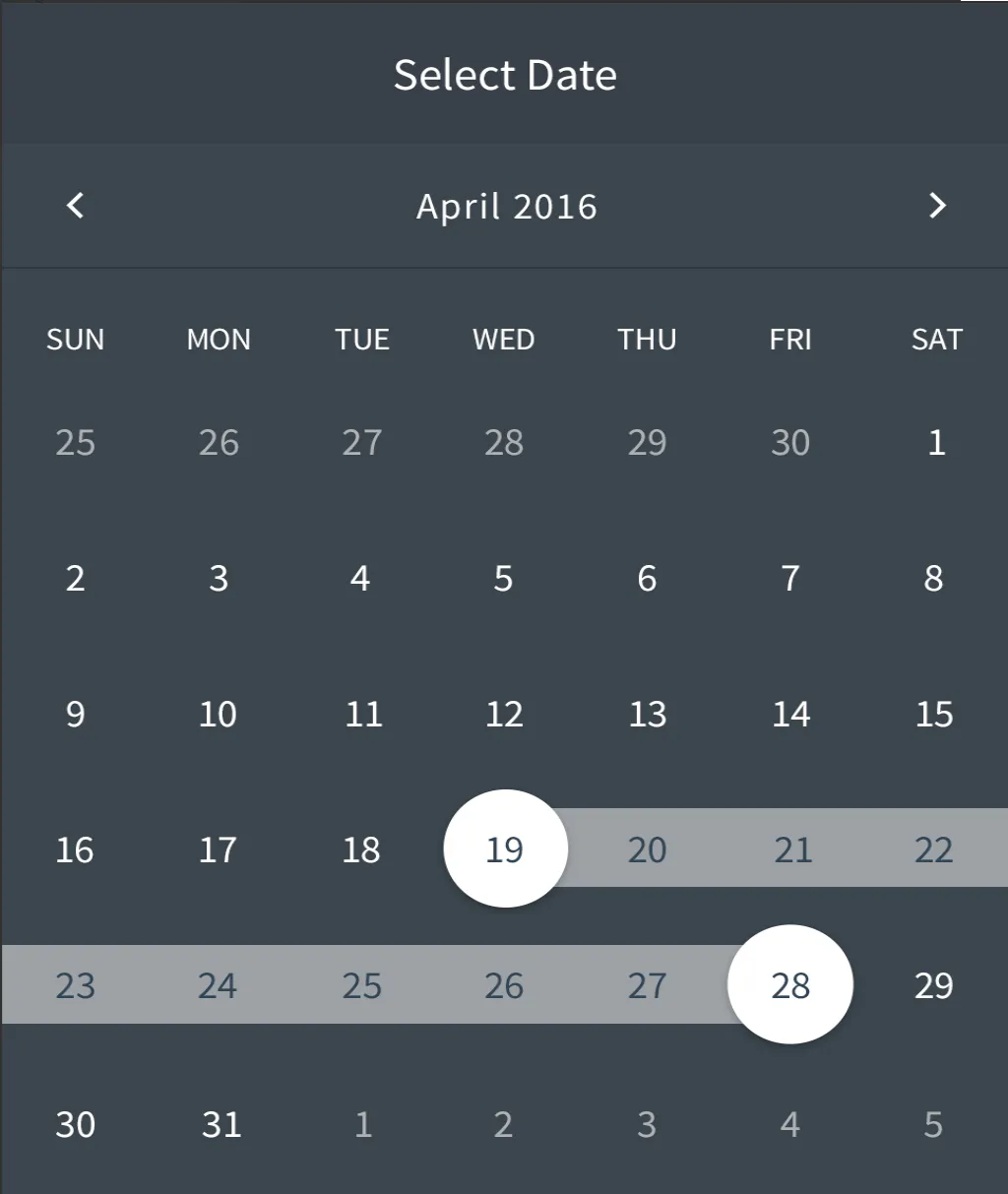Image resolution: width=1008 pixels, height=1194 pixels.
Task: Select April 7 on the calendar
Action: click(x=790, y=578)
